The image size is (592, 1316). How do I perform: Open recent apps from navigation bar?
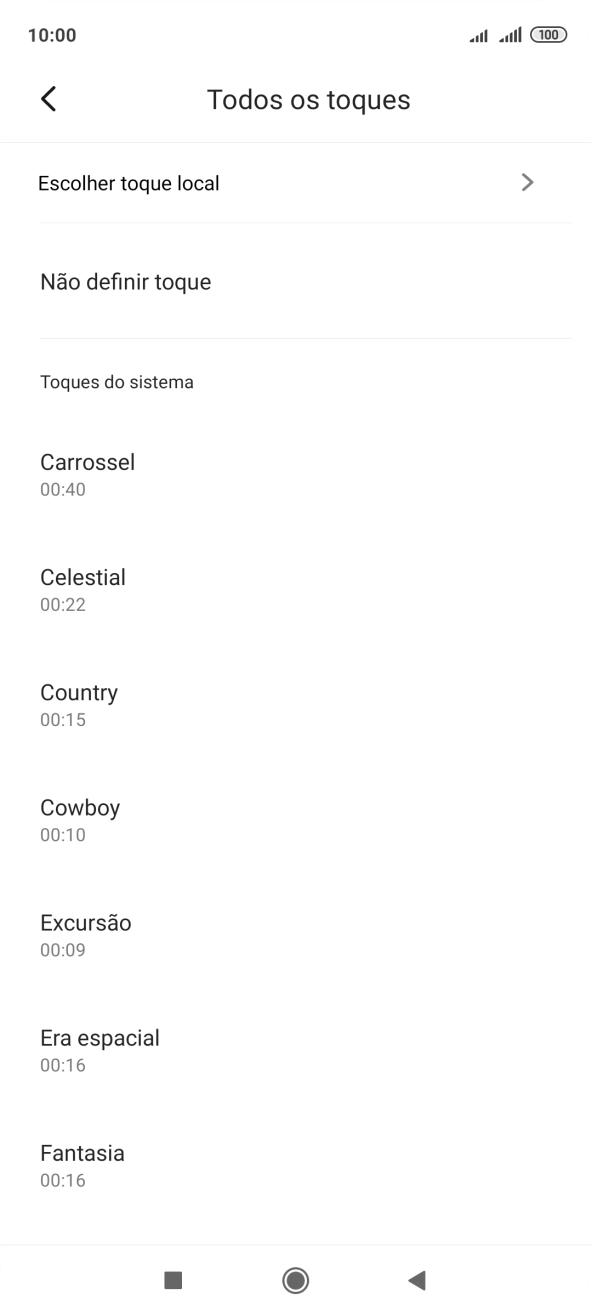pos(173,1280)
